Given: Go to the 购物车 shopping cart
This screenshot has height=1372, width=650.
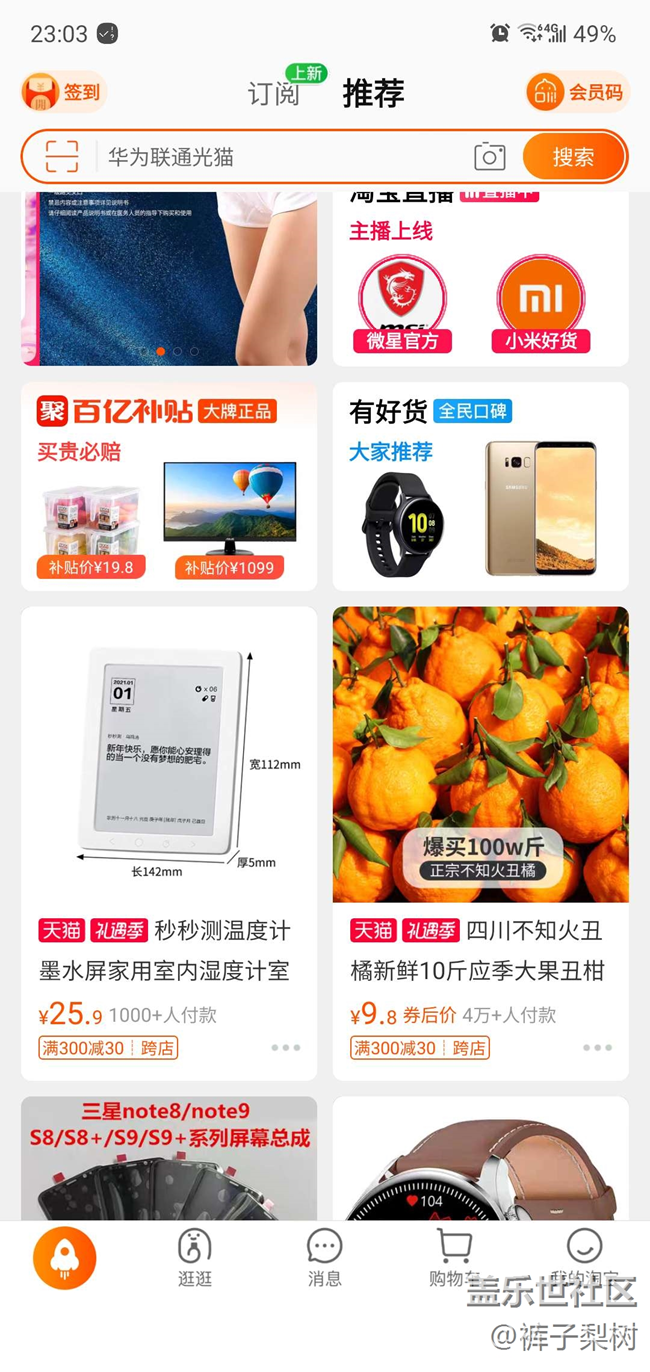Looking at the screenshot, I should 454,1258.
